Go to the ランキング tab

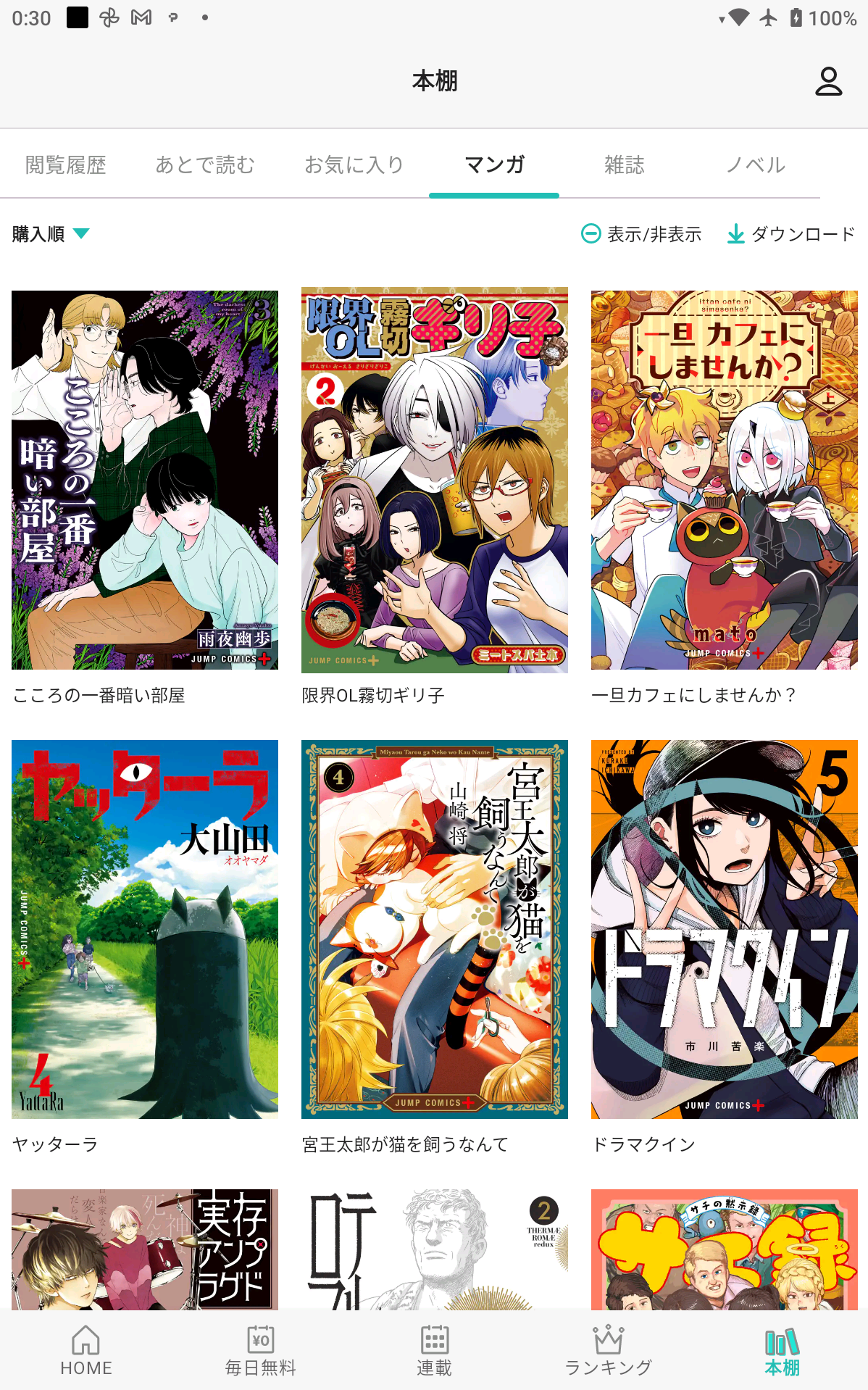click(x=609, y=1350)
